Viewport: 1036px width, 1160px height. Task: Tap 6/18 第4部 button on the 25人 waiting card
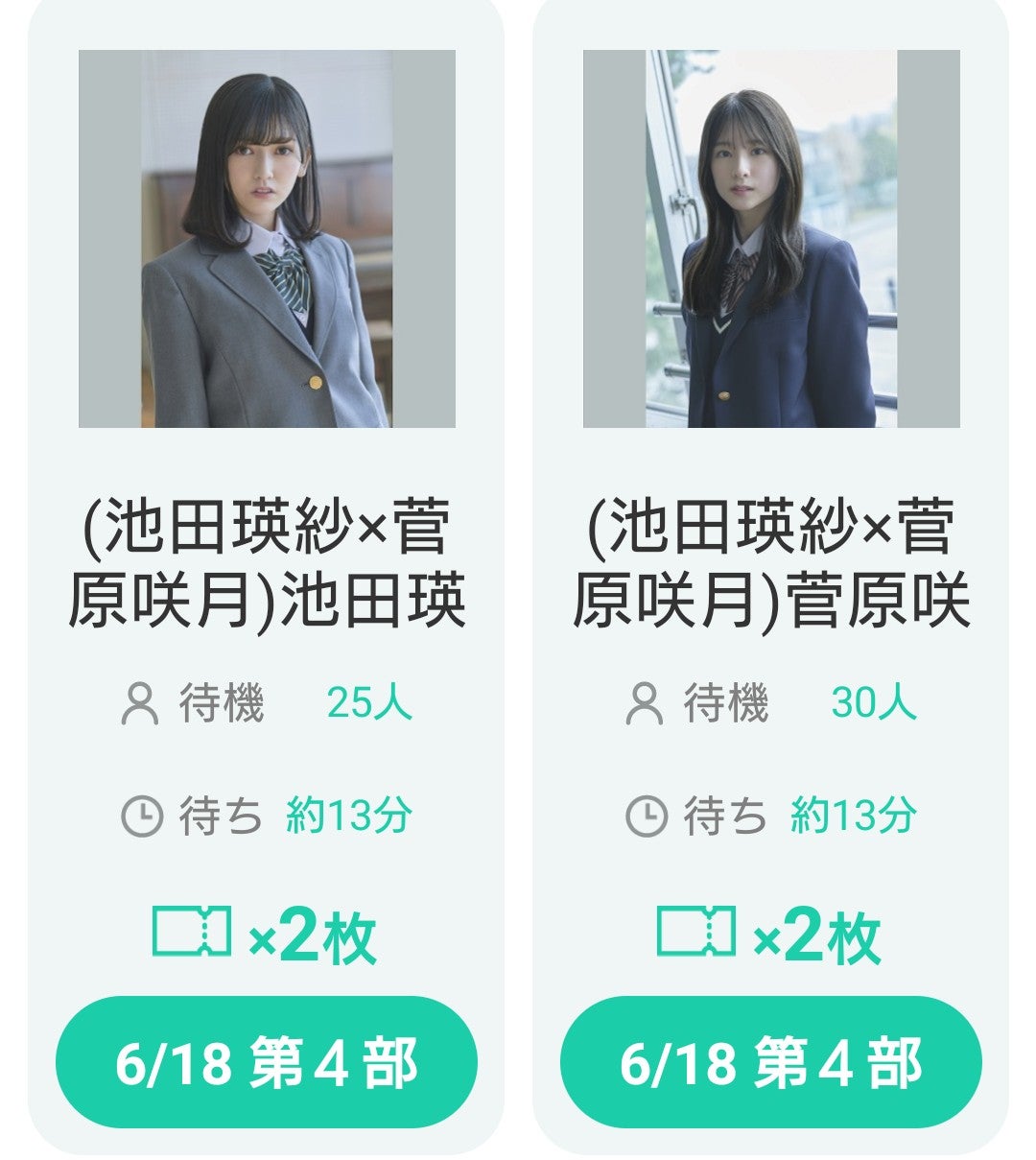(266, 1062)
